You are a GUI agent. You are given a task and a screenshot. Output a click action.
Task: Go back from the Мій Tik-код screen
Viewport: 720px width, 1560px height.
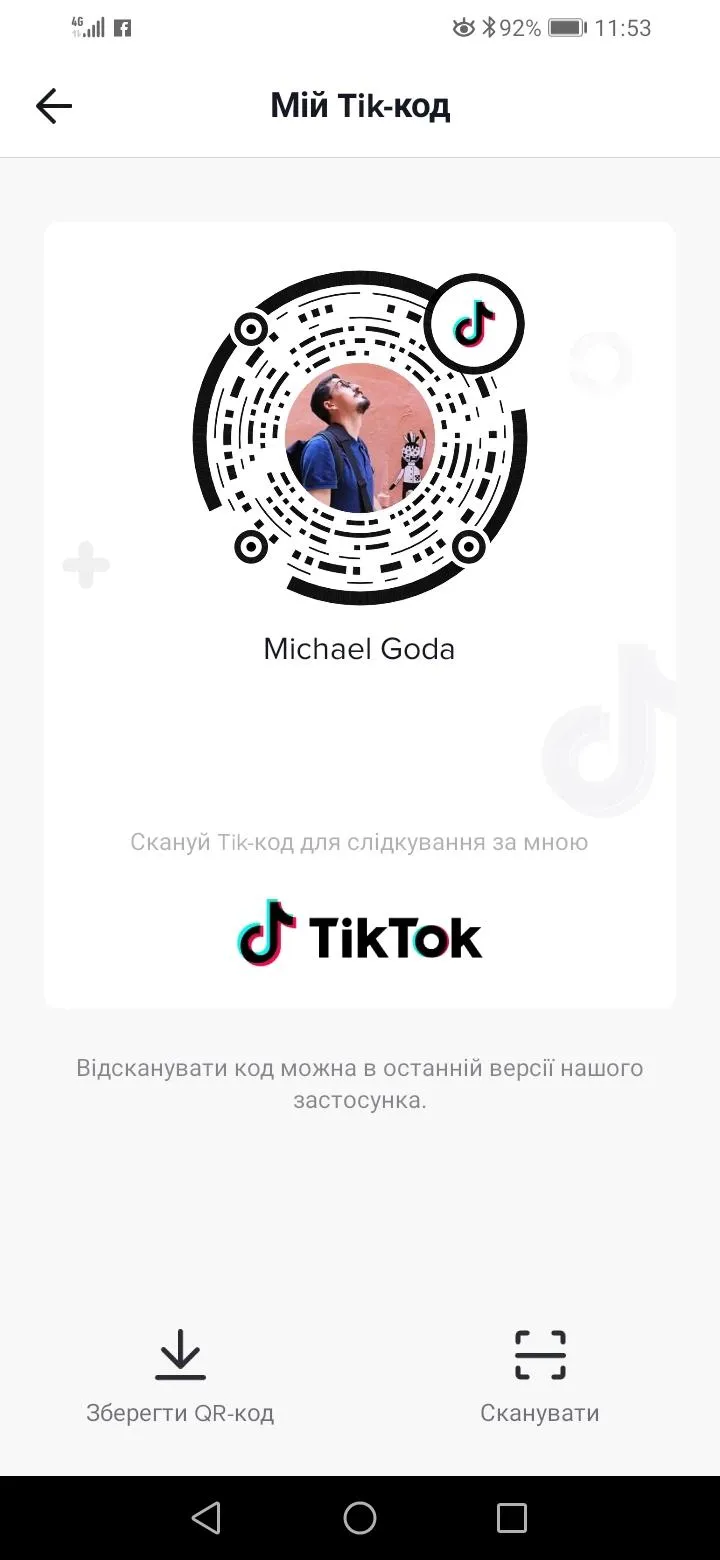[54, 106]
